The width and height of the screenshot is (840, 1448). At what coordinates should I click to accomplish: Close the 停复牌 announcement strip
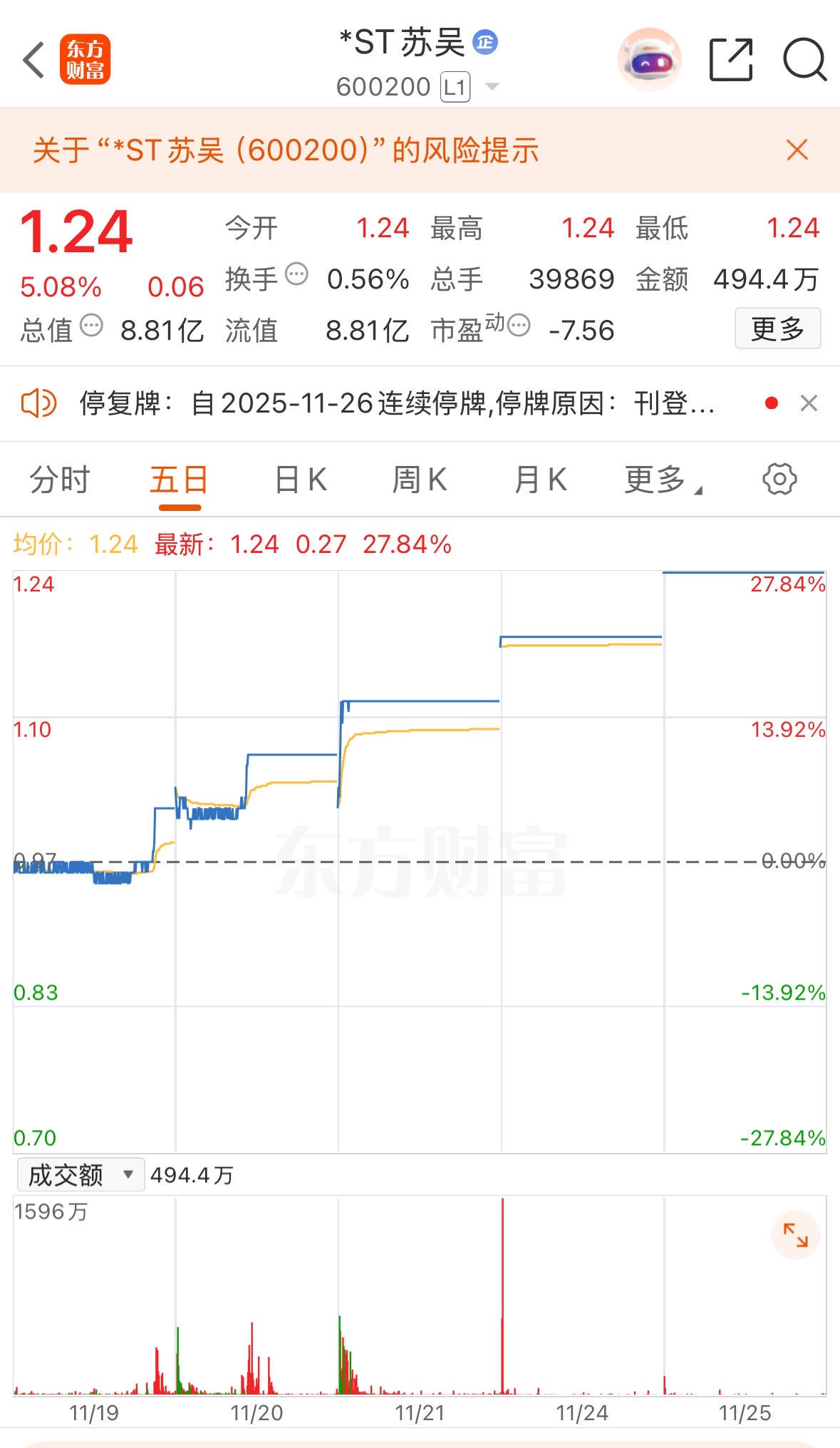(x=809, y=403)
